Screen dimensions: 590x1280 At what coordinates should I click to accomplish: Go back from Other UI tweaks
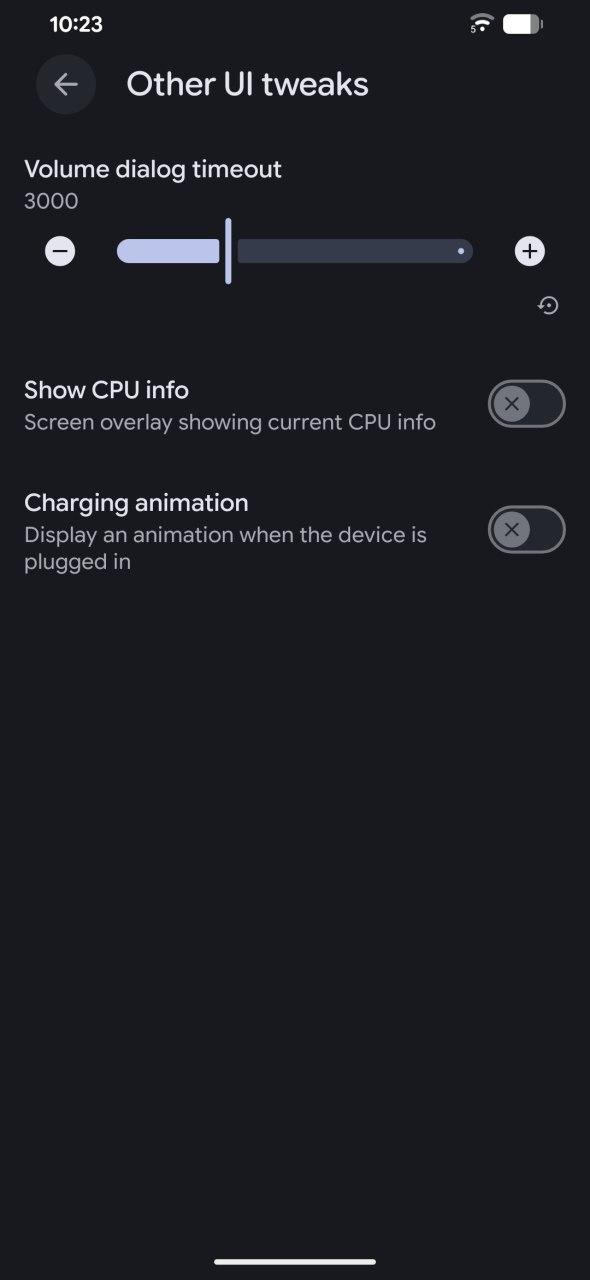click(x=66, y=84)
